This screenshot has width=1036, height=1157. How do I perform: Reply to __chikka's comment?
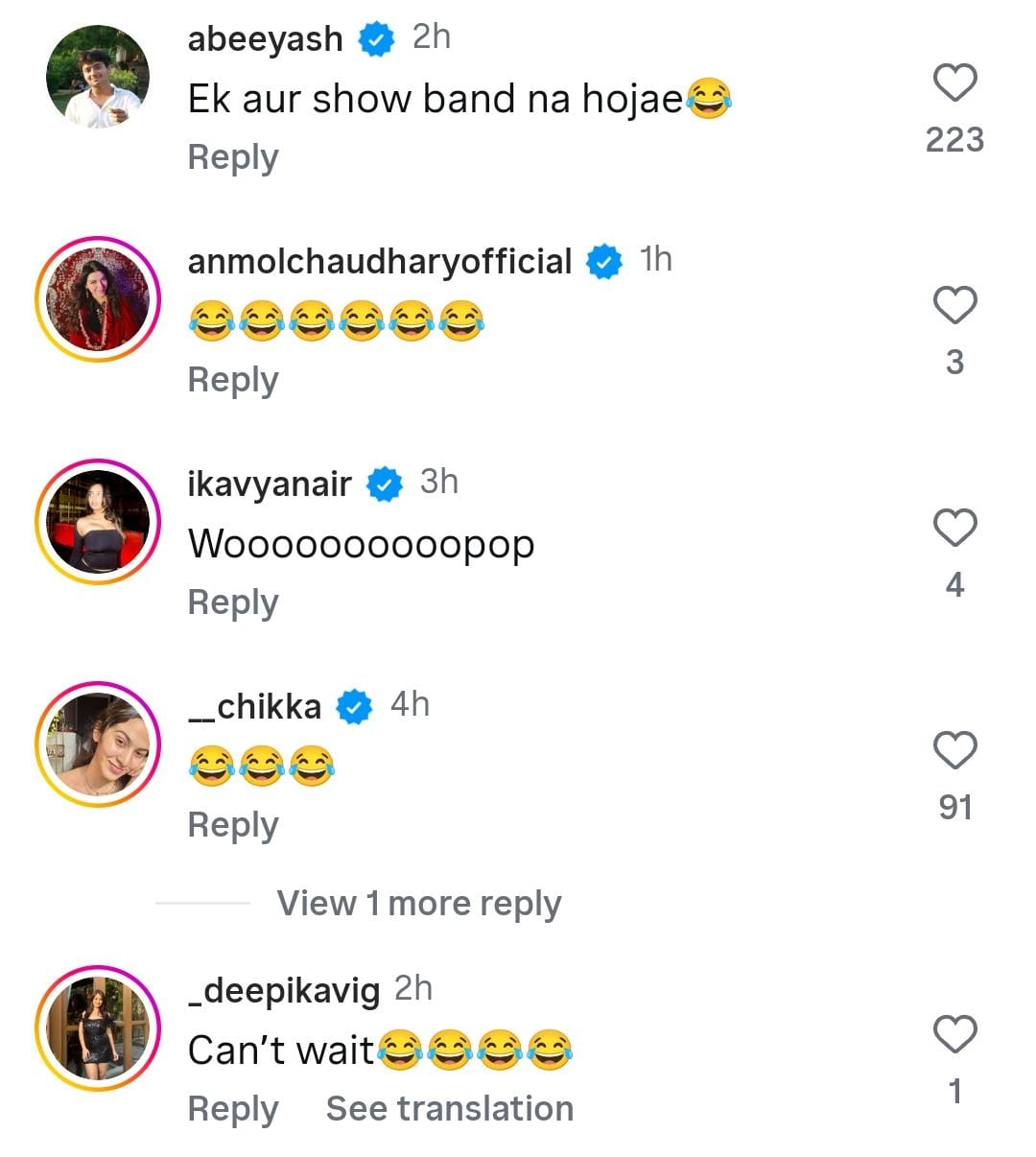tap(233, 825)
